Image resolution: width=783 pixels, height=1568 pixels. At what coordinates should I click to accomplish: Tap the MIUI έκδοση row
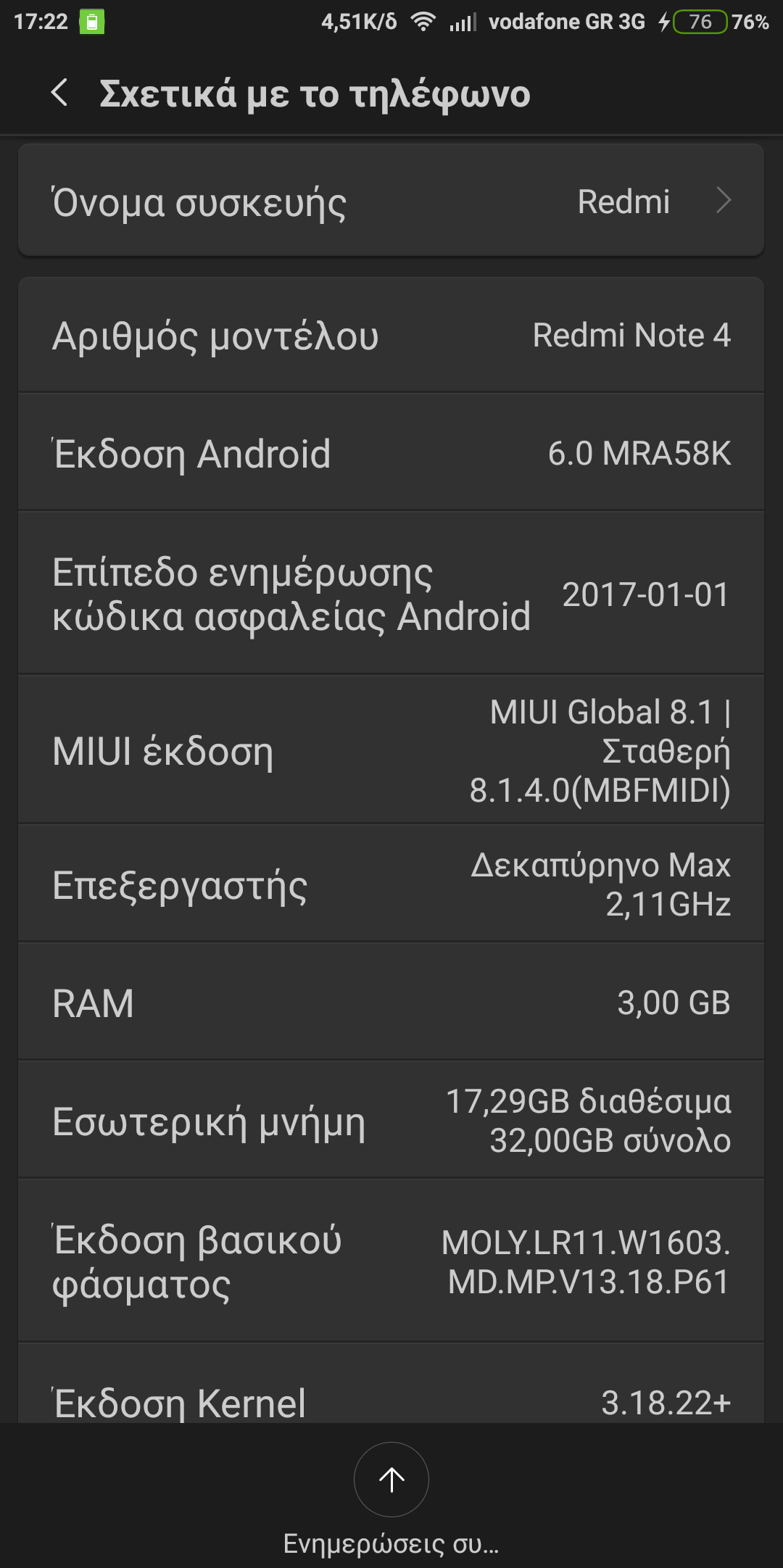tap(391, 750)
